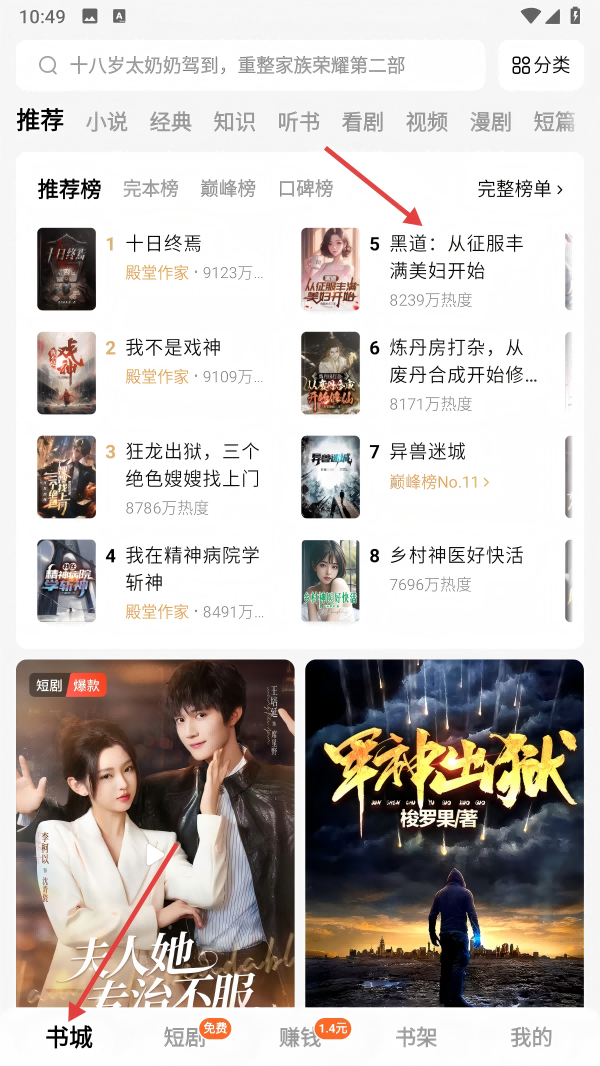Open the book 我不是戏神
The height and width of the screenshot is (1066, 600).
(x=173, y=348)
